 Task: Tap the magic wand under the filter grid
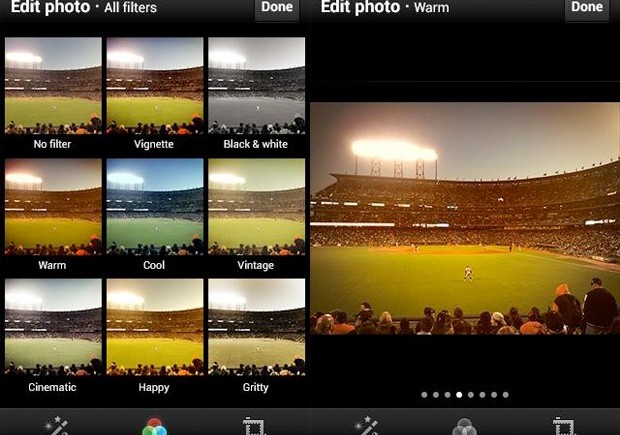pyautogui.click(x=56, y=426)
